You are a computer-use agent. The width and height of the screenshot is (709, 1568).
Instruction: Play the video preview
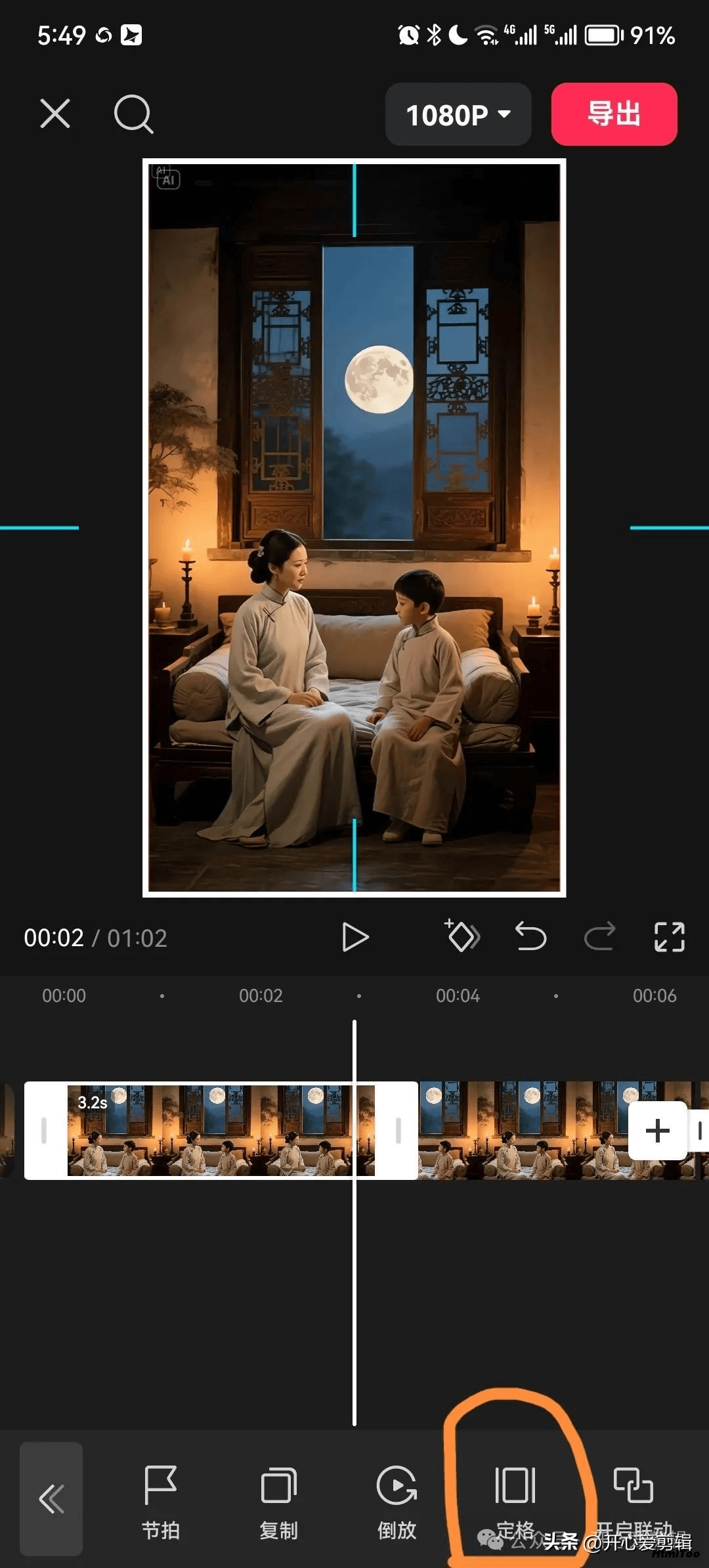(x=355, y=937)
